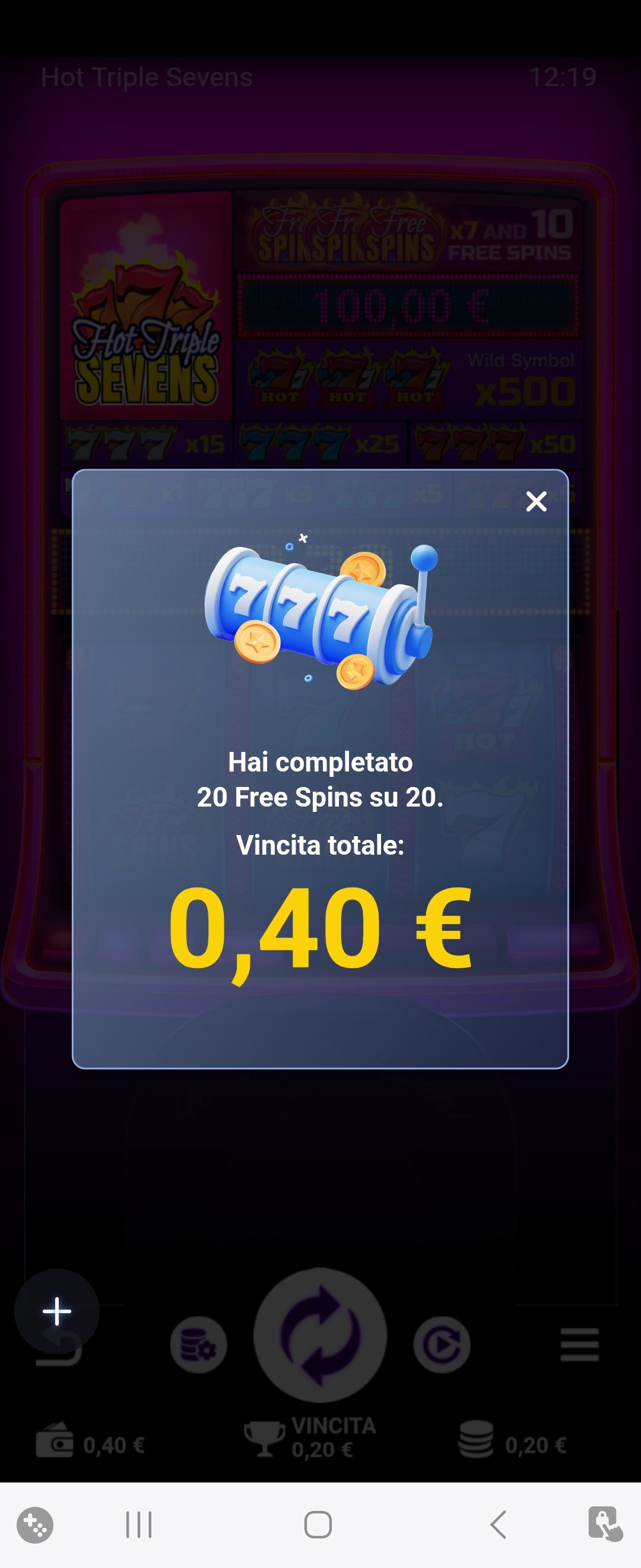Image resolution: width=641 pixels, height=1568 pixels.
Task: Open the bet settings coins icon
Action: 198,1345
